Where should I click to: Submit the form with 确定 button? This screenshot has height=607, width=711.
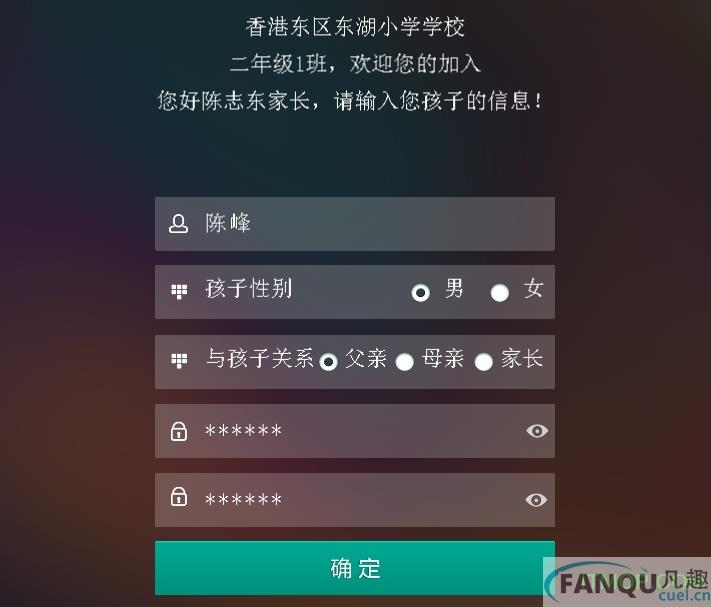tap(355, 568)
